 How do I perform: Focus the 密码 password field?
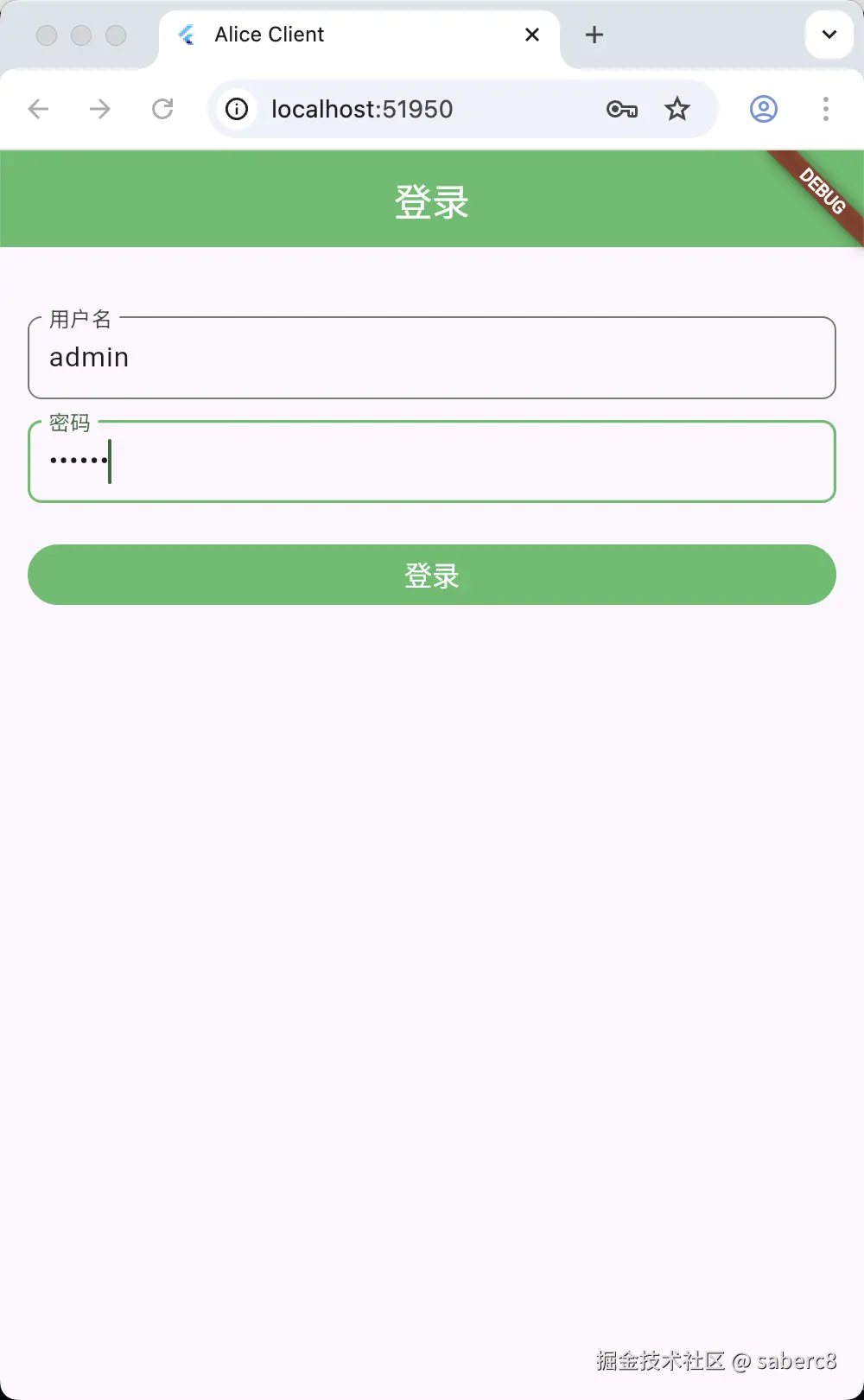click(x=432, y=461)
